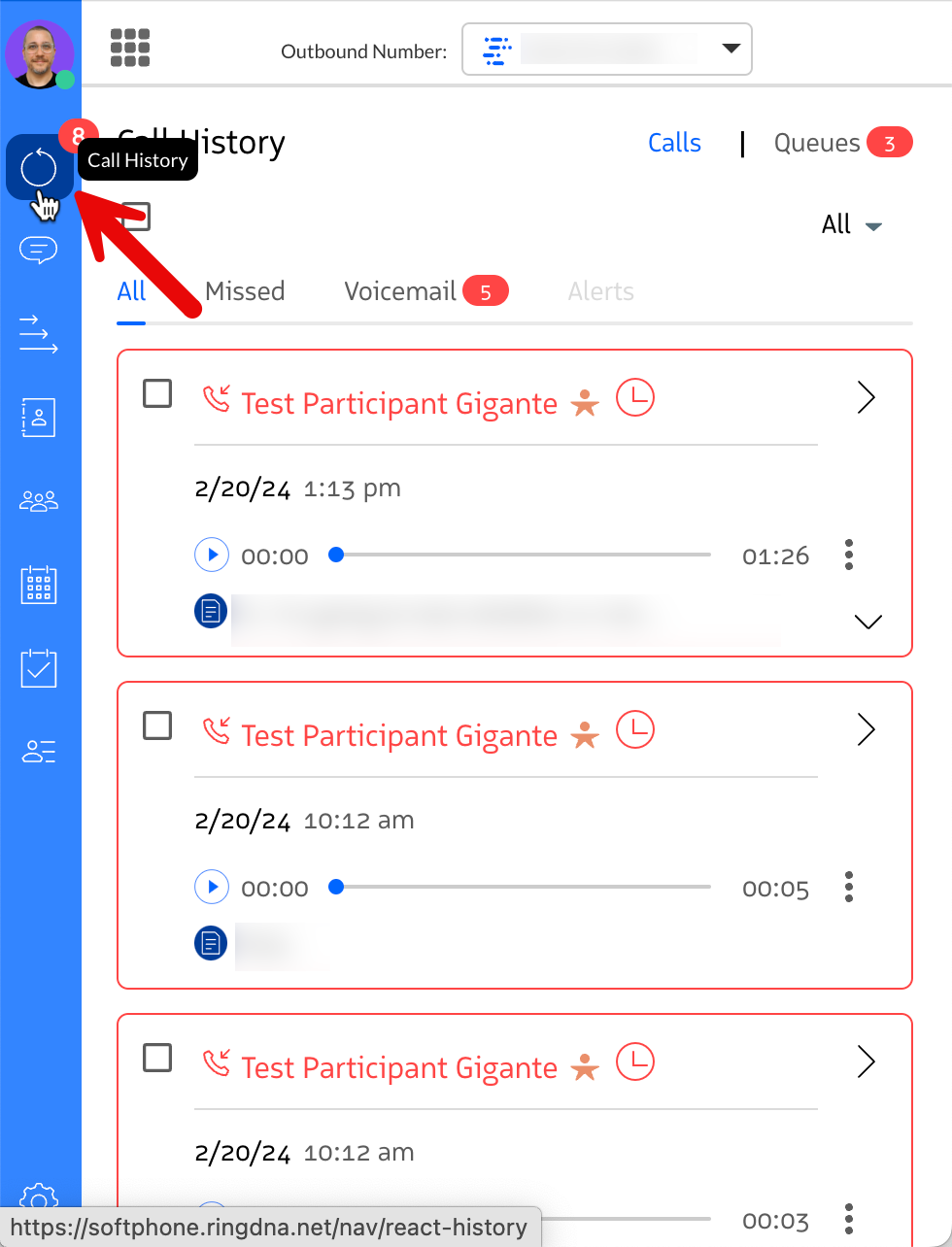
Task: Check the box for the 1:13 pm call
Action: pyautogui.click(x=157, y=393)
